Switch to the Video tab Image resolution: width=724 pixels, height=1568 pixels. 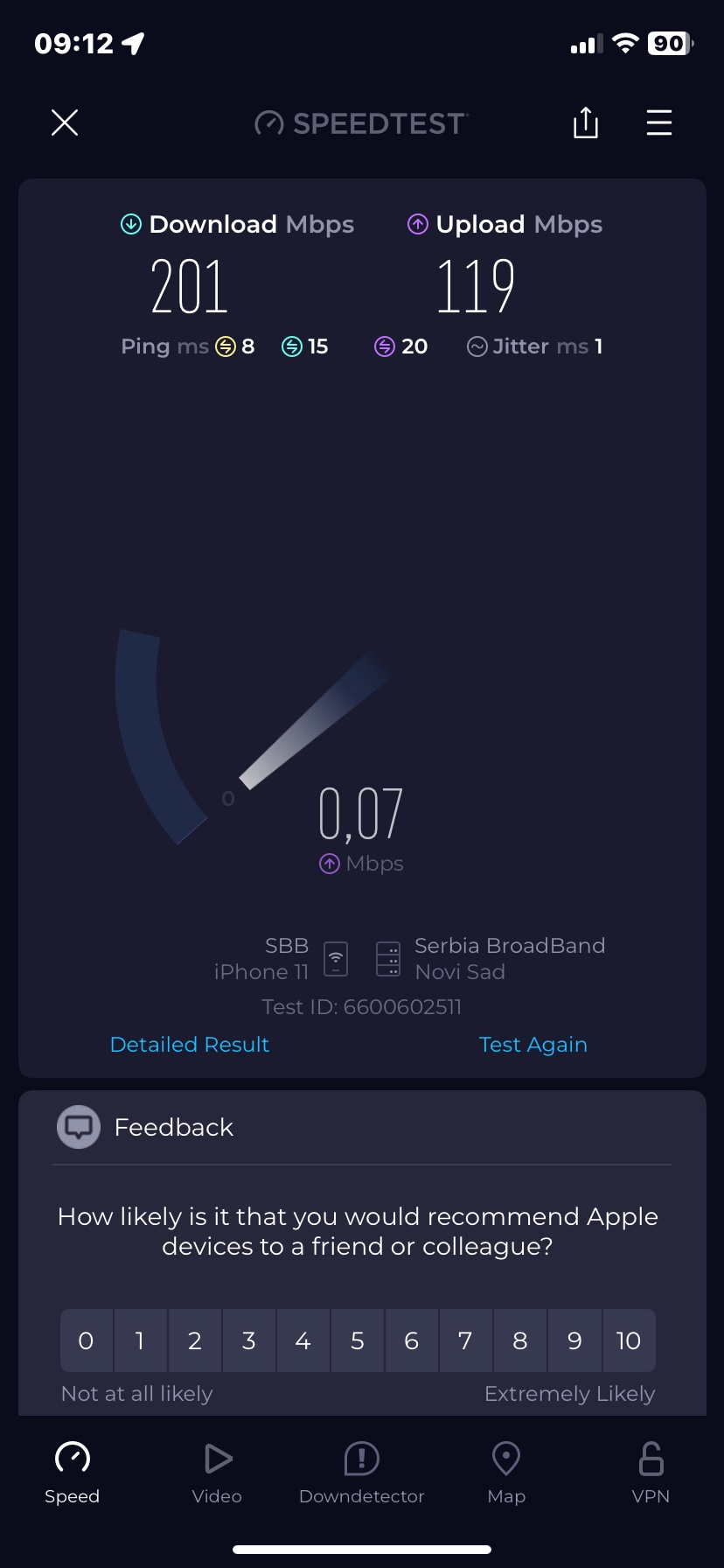click(x=217, y=1473)
